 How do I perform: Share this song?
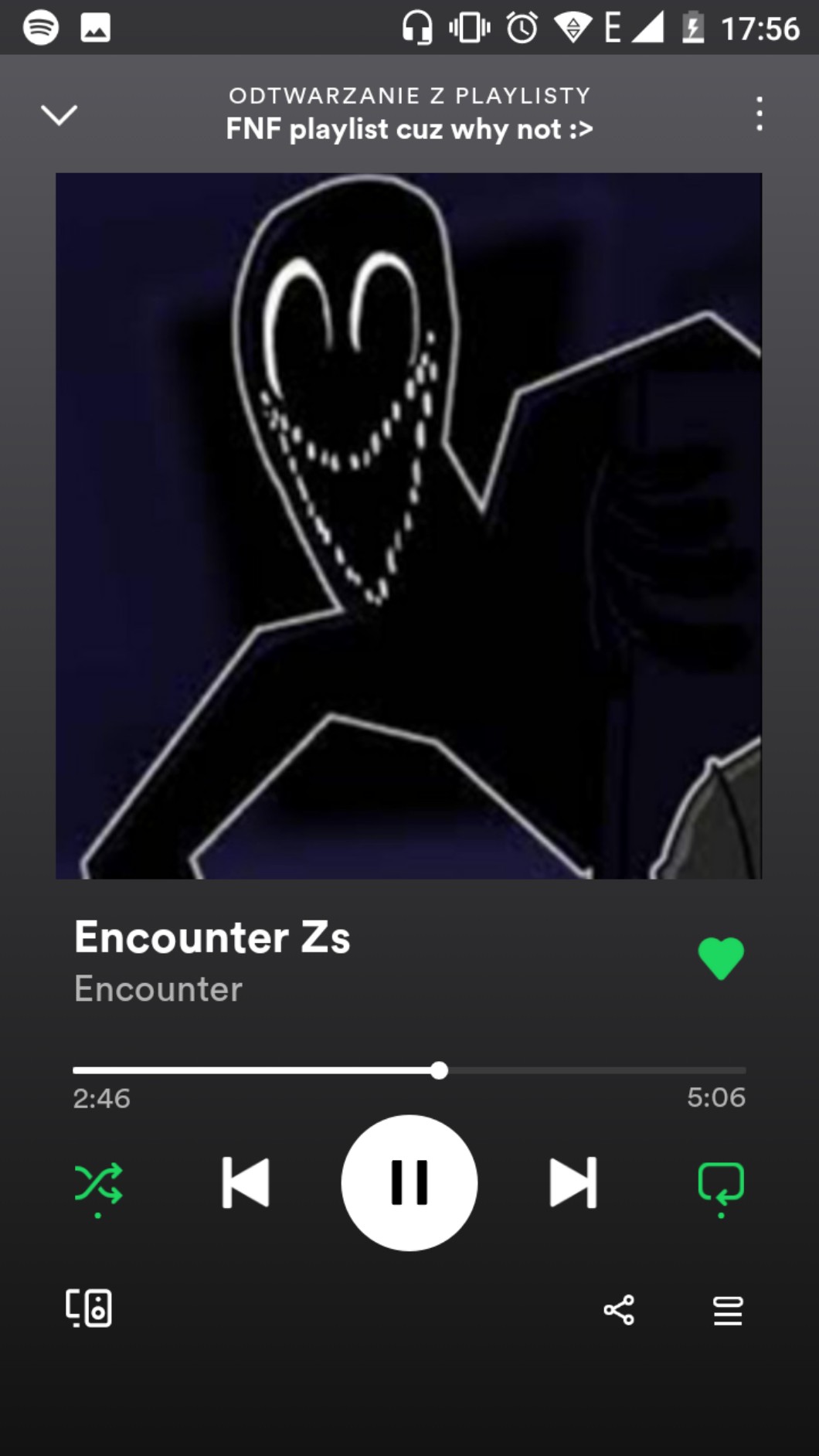tap(619, 1310)
